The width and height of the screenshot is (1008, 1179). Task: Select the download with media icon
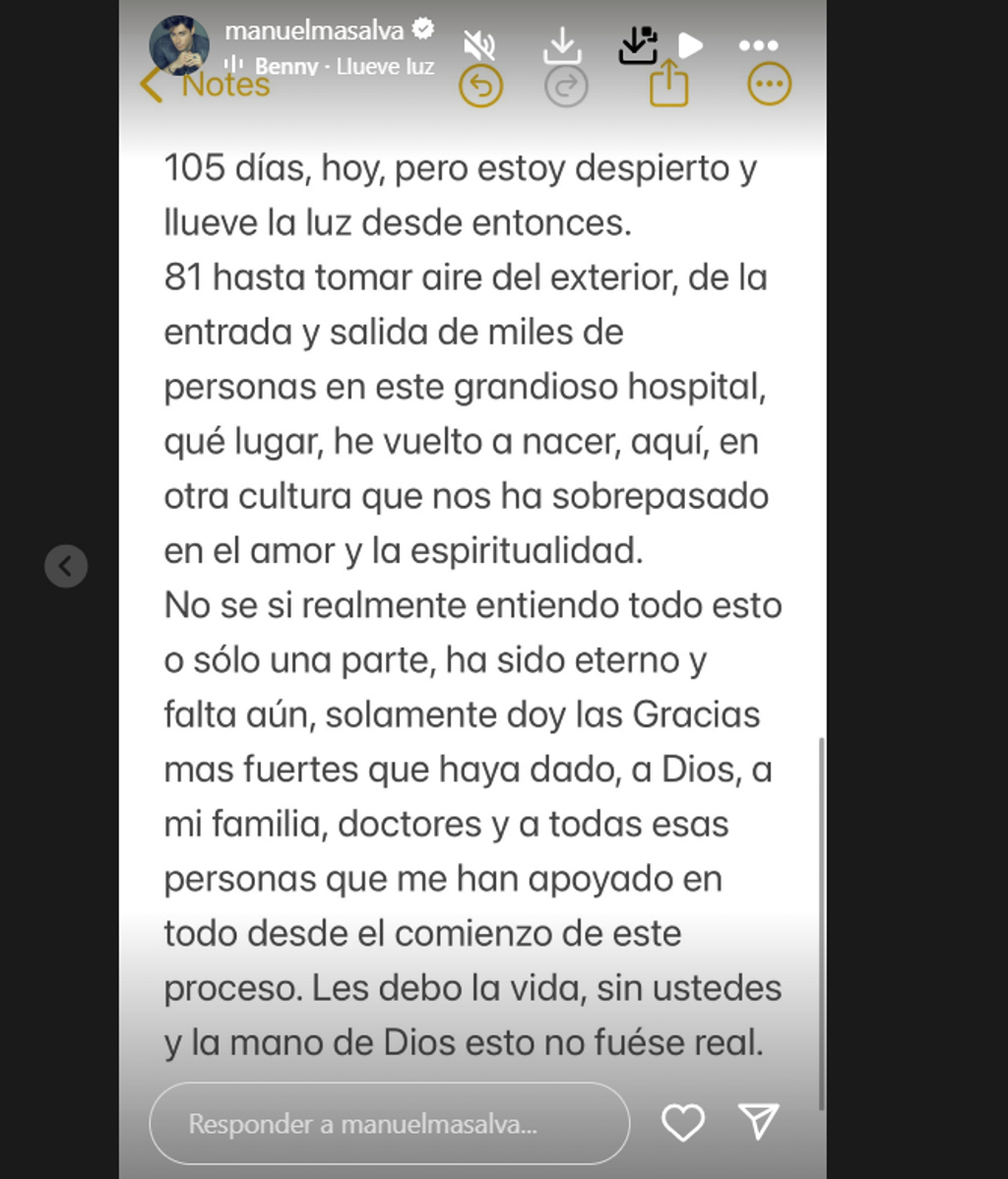click(x=638, y=43)
